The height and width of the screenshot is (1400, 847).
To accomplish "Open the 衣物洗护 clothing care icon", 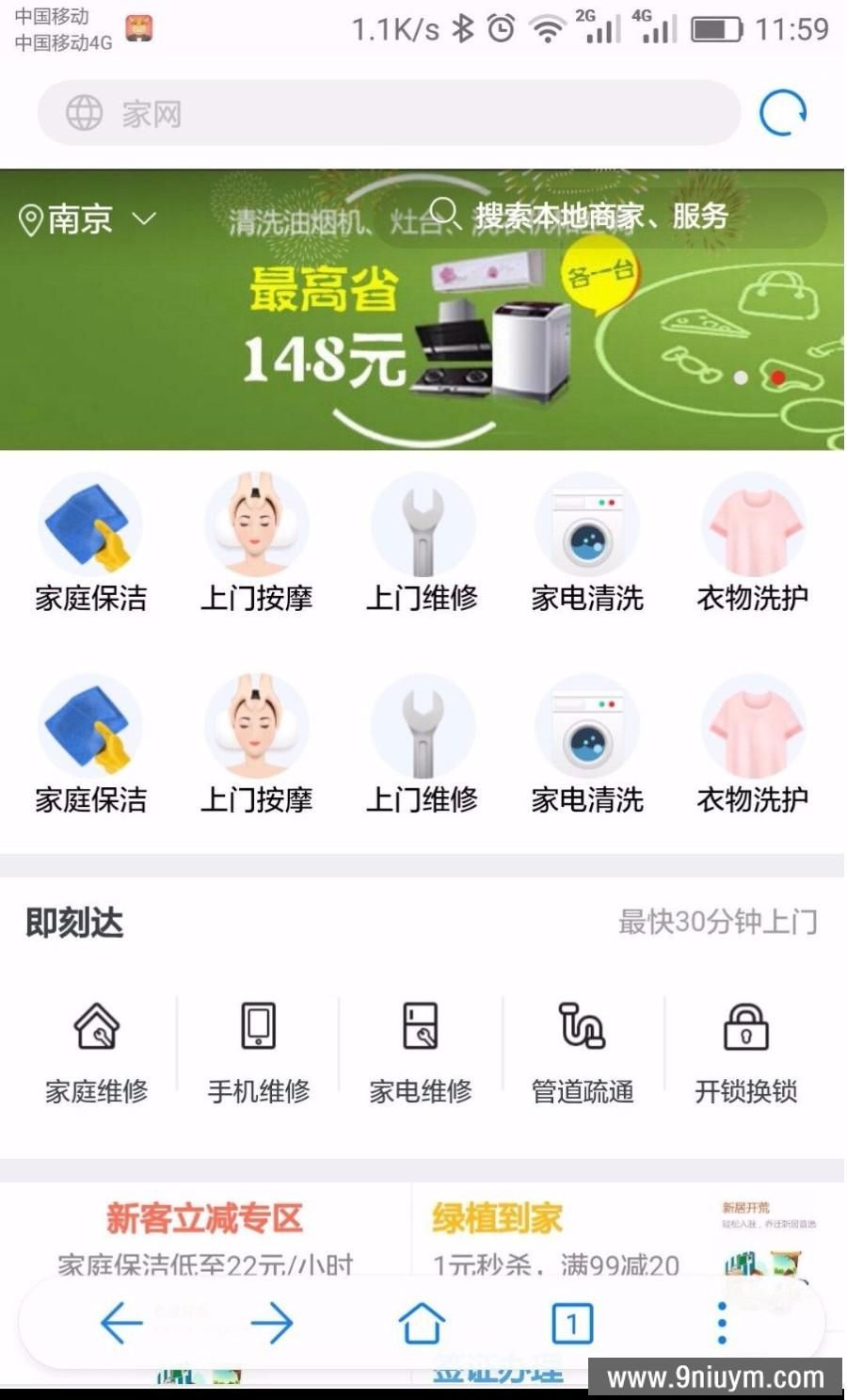I will click(x=752, y=524).
